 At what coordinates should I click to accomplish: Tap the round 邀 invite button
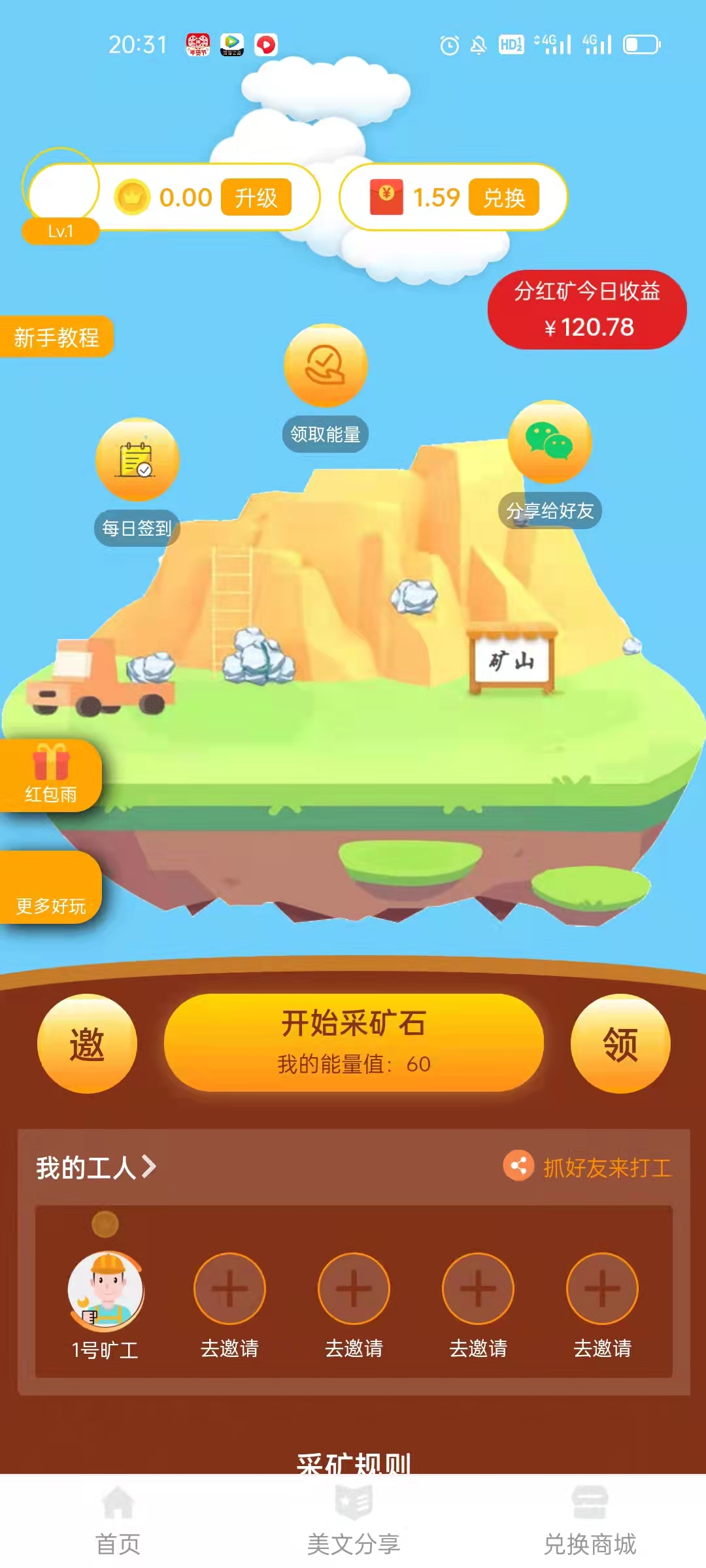87,1043
